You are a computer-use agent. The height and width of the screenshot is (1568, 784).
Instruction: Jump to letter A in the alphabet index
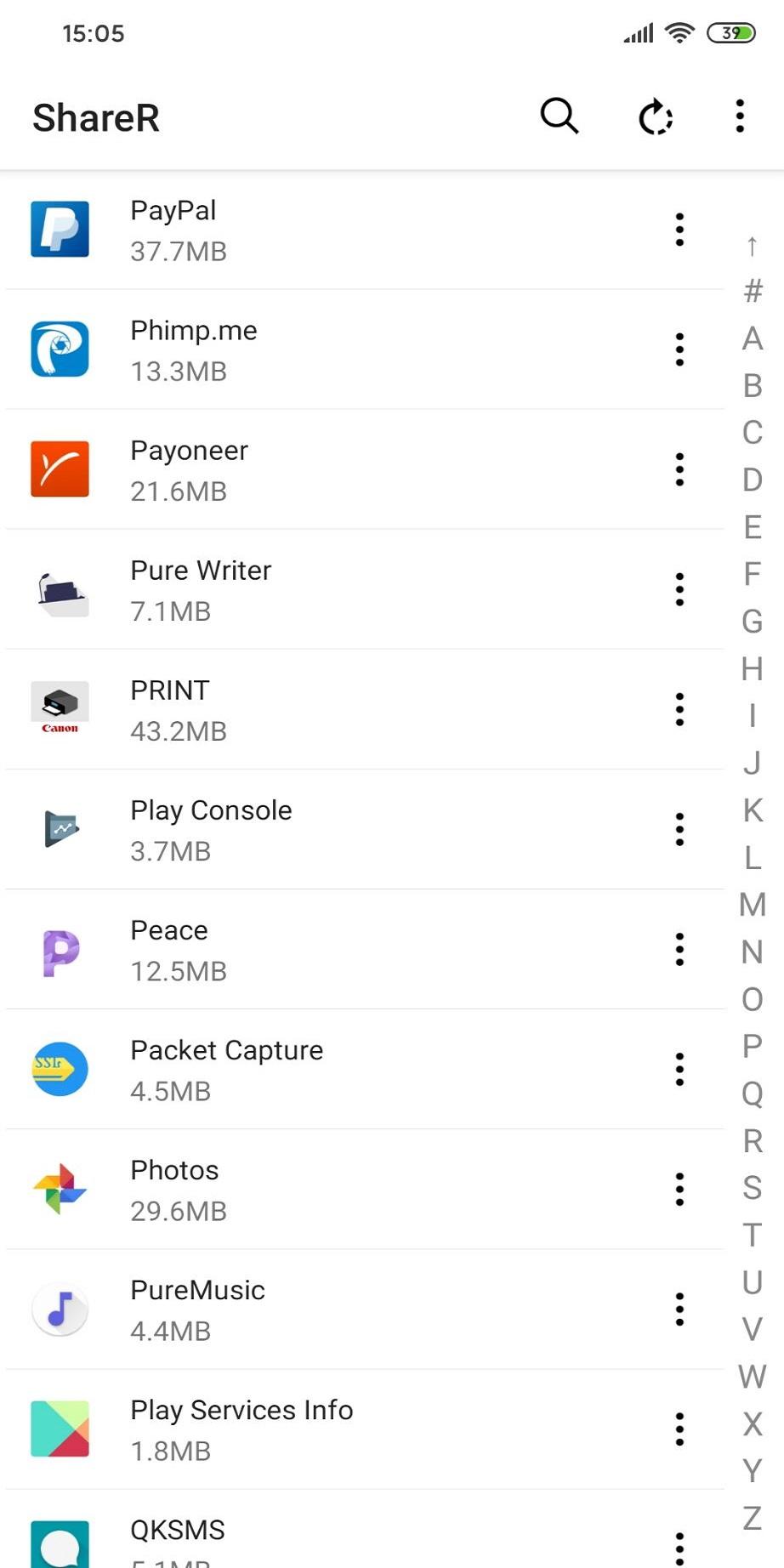(752, 338)
